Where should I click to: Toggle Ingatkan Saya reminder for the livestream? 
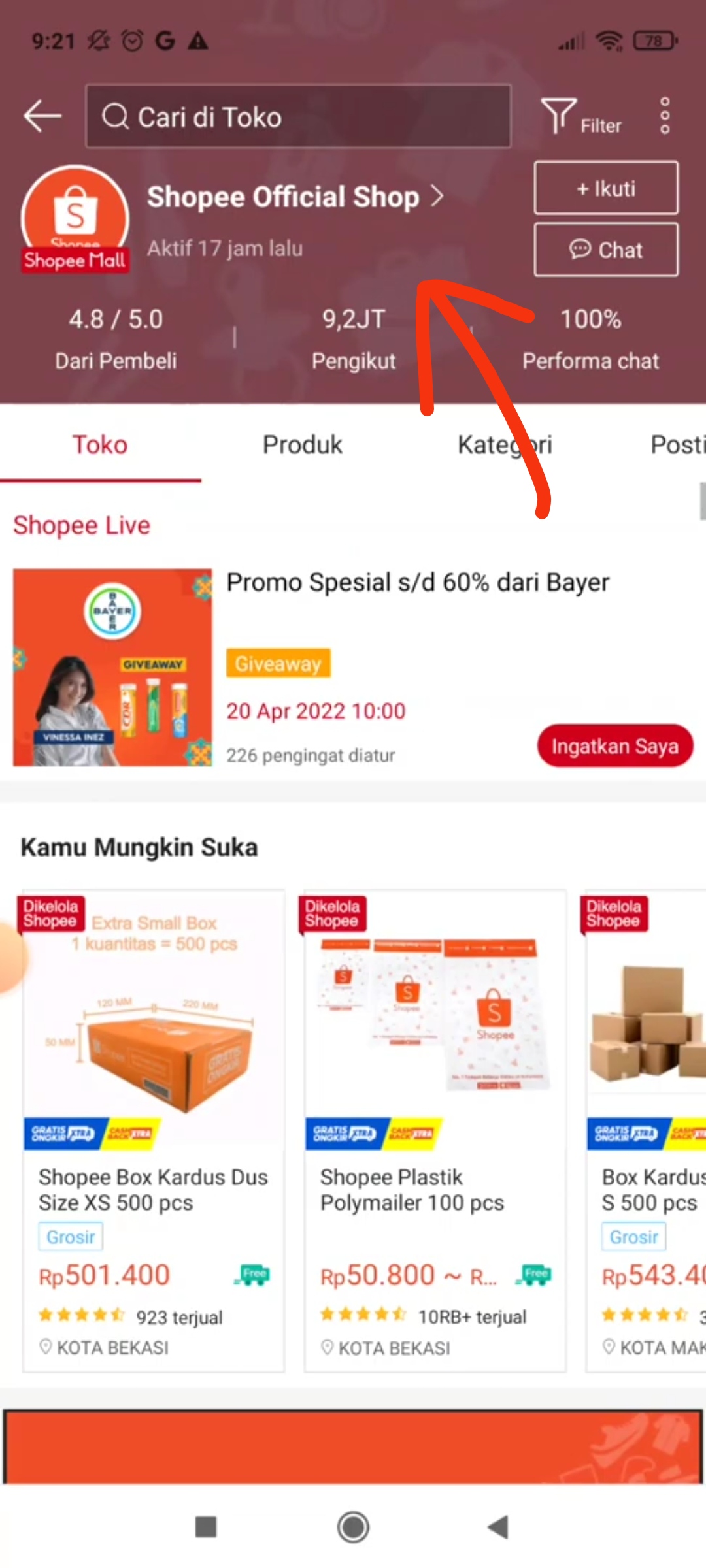coord(615,745)
